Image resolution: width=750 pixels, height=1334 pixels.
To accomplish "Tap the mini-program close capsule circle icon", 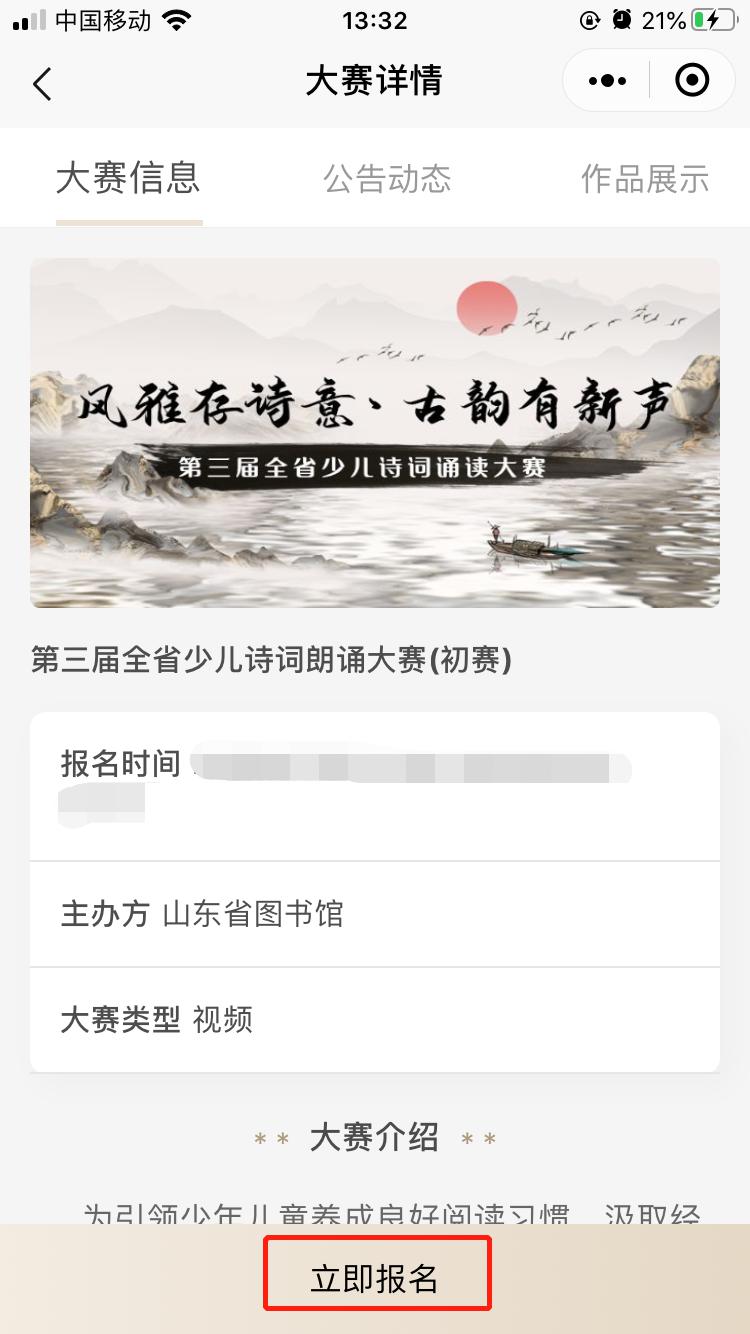I will coord(692,80).
